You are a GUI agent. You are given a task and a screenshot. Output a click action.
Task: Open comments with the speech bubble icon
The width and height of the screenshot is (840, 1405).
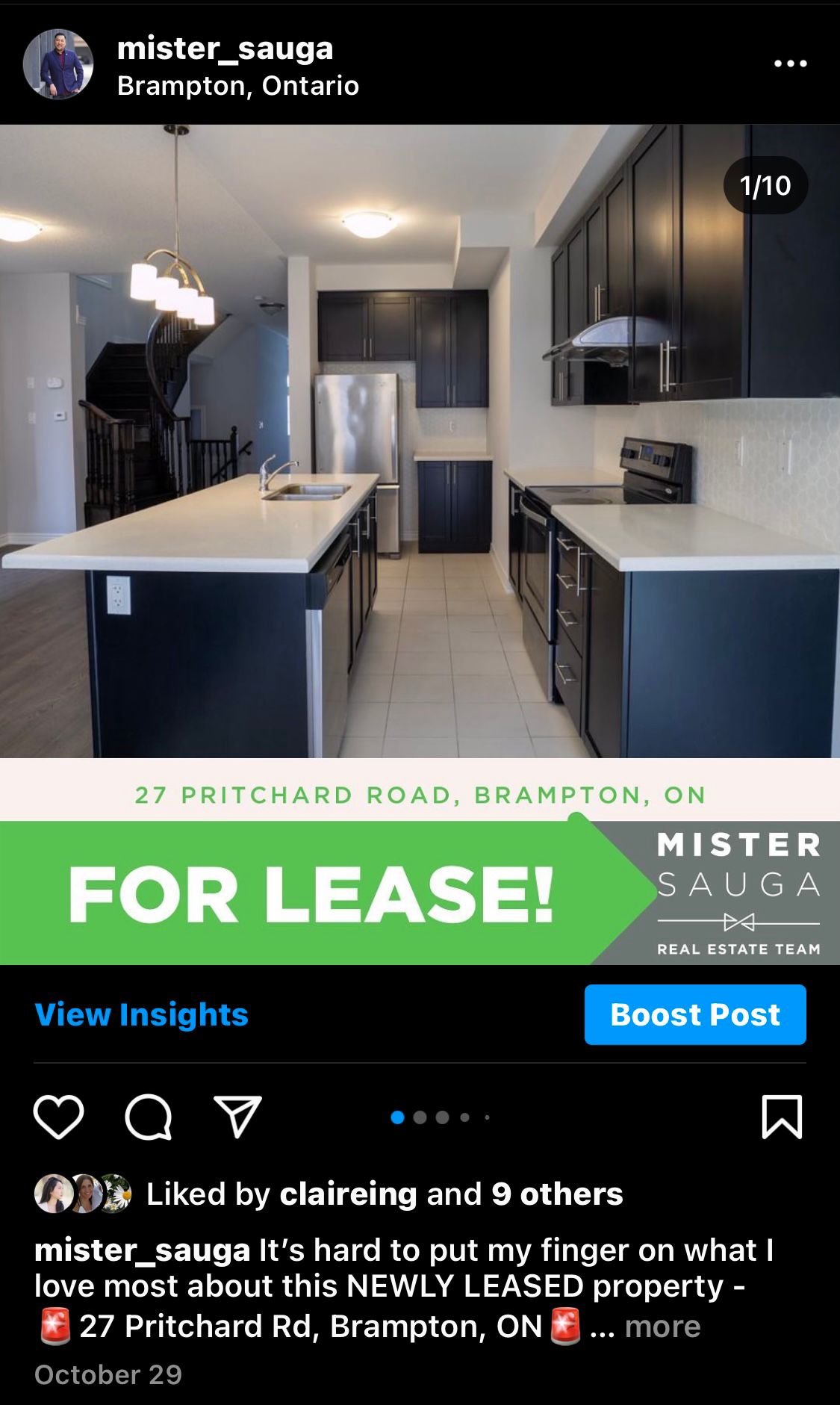(x=149, y=1117)
